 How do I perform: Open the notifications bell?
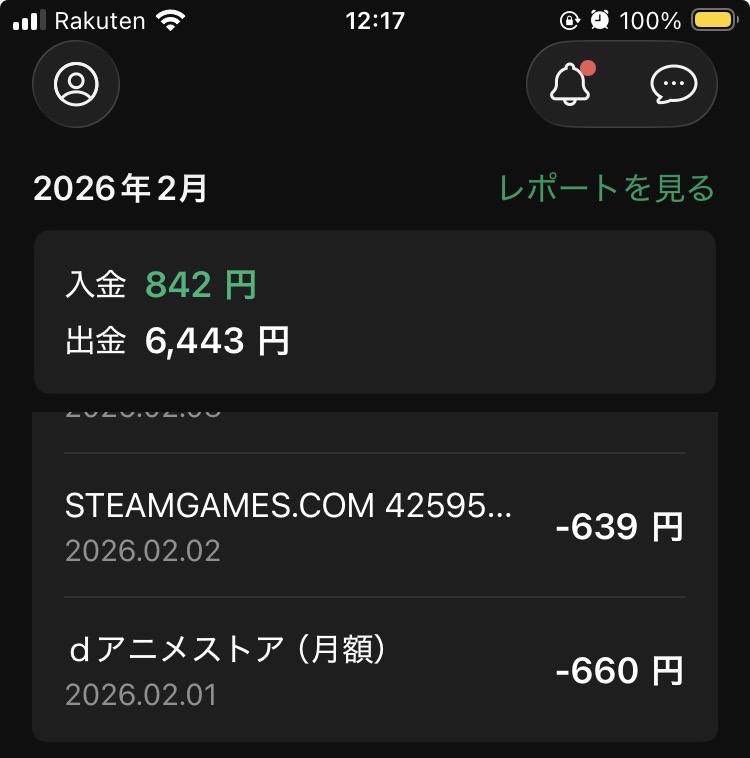[x=571, y=84]
